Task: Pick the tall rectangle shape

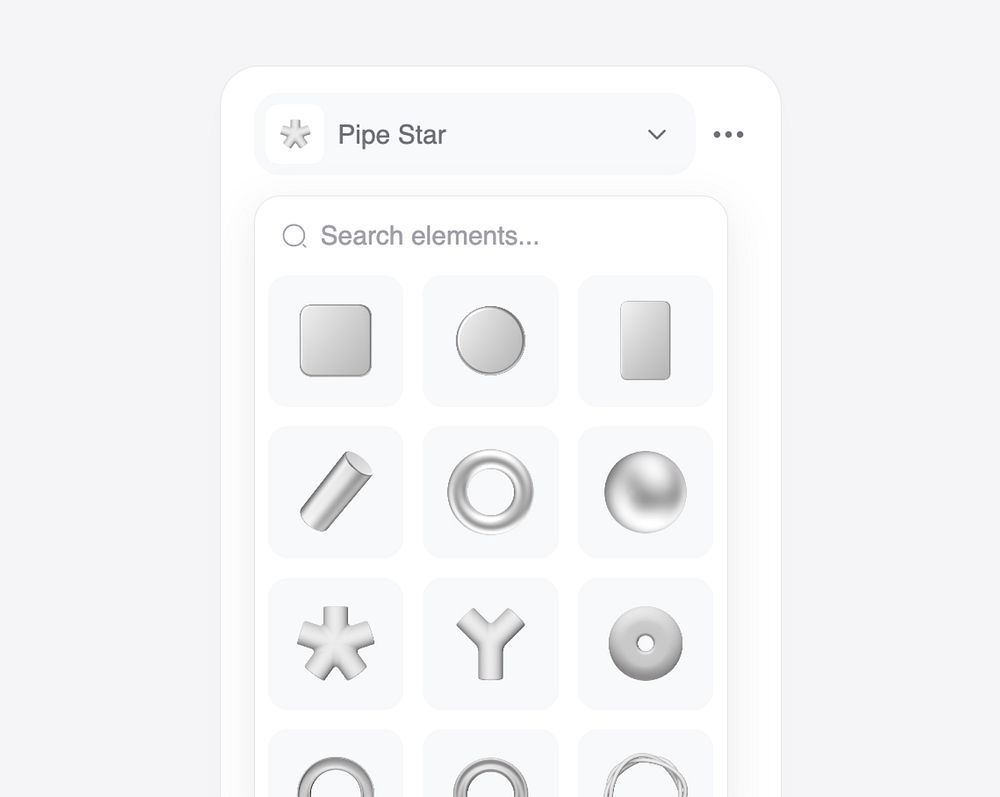Action: [x=645, y=341]
